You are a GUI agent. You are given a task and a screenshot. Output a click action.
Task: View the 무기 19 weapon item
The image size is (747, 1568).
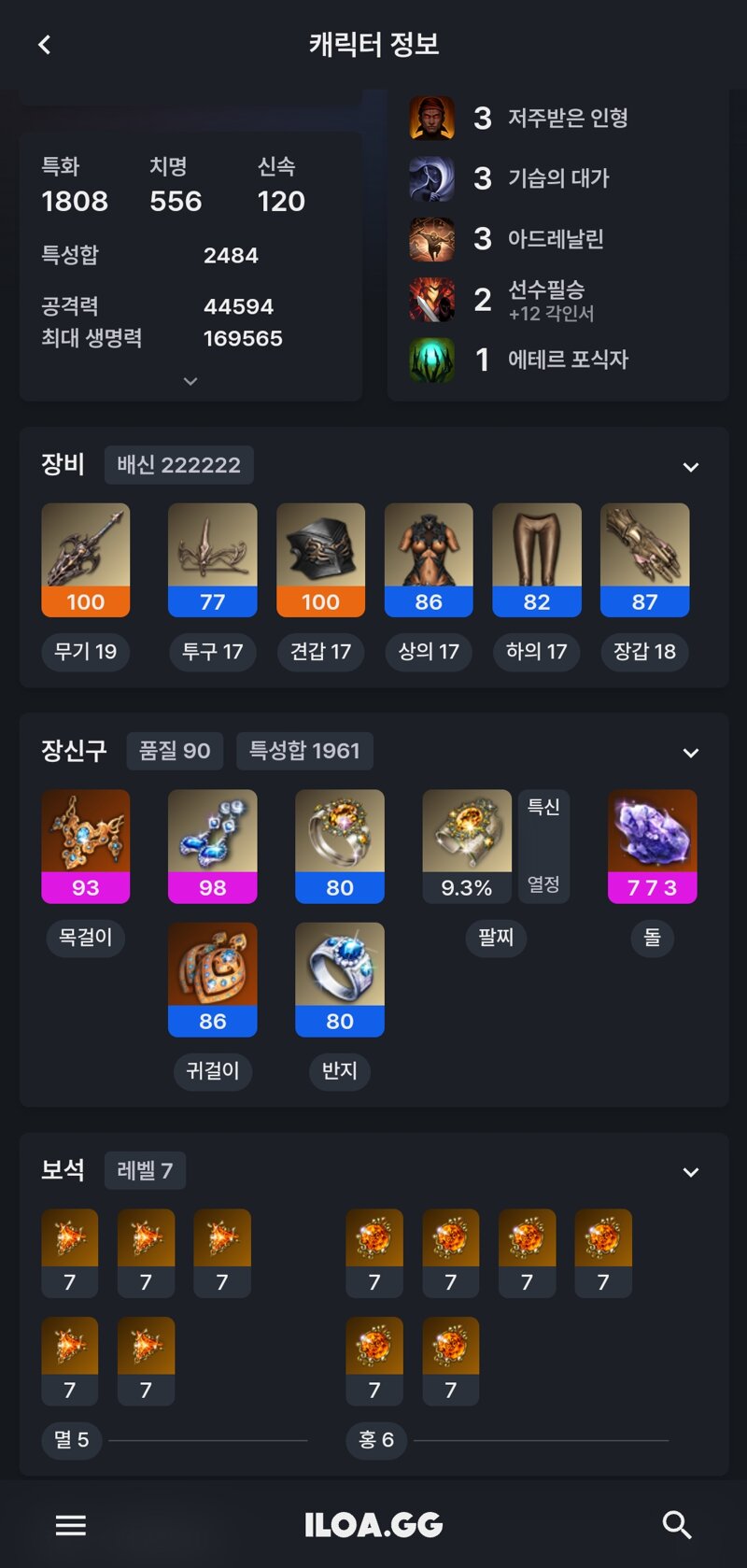[x=86, y=560]
